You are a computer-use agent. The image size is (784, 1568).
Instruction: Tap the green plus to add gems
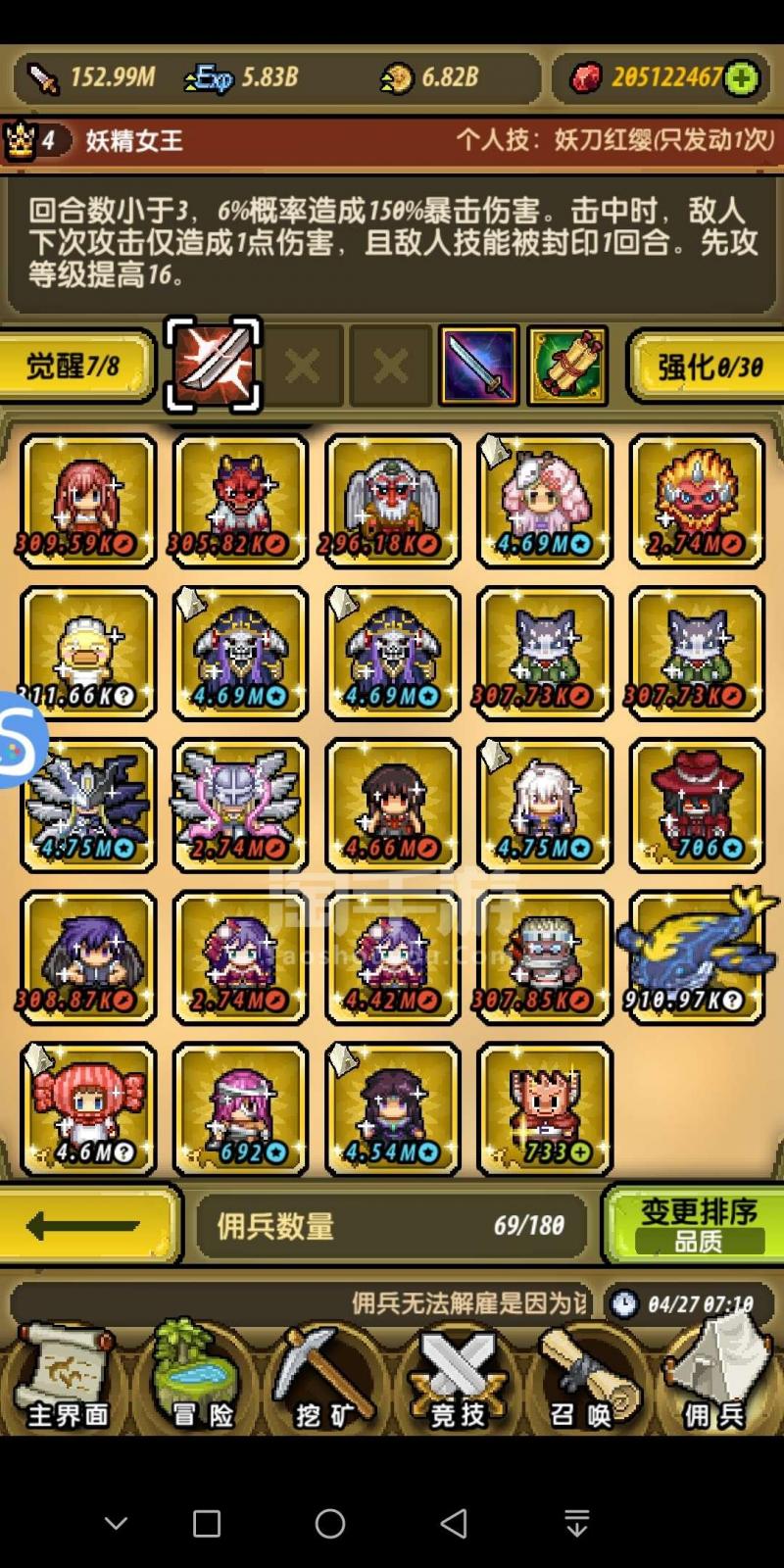pyautogui.click(x=742, y=78)
